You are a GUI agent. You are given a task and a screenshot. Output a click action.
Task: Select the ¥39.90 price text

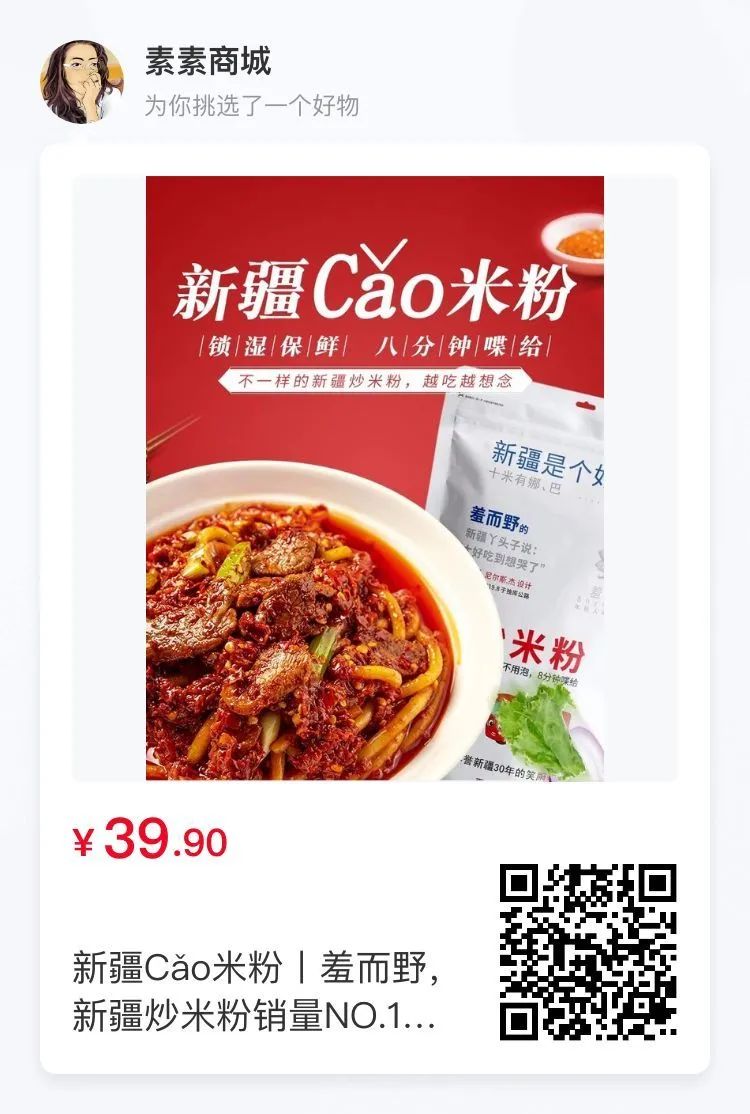[x=150, y=840]
